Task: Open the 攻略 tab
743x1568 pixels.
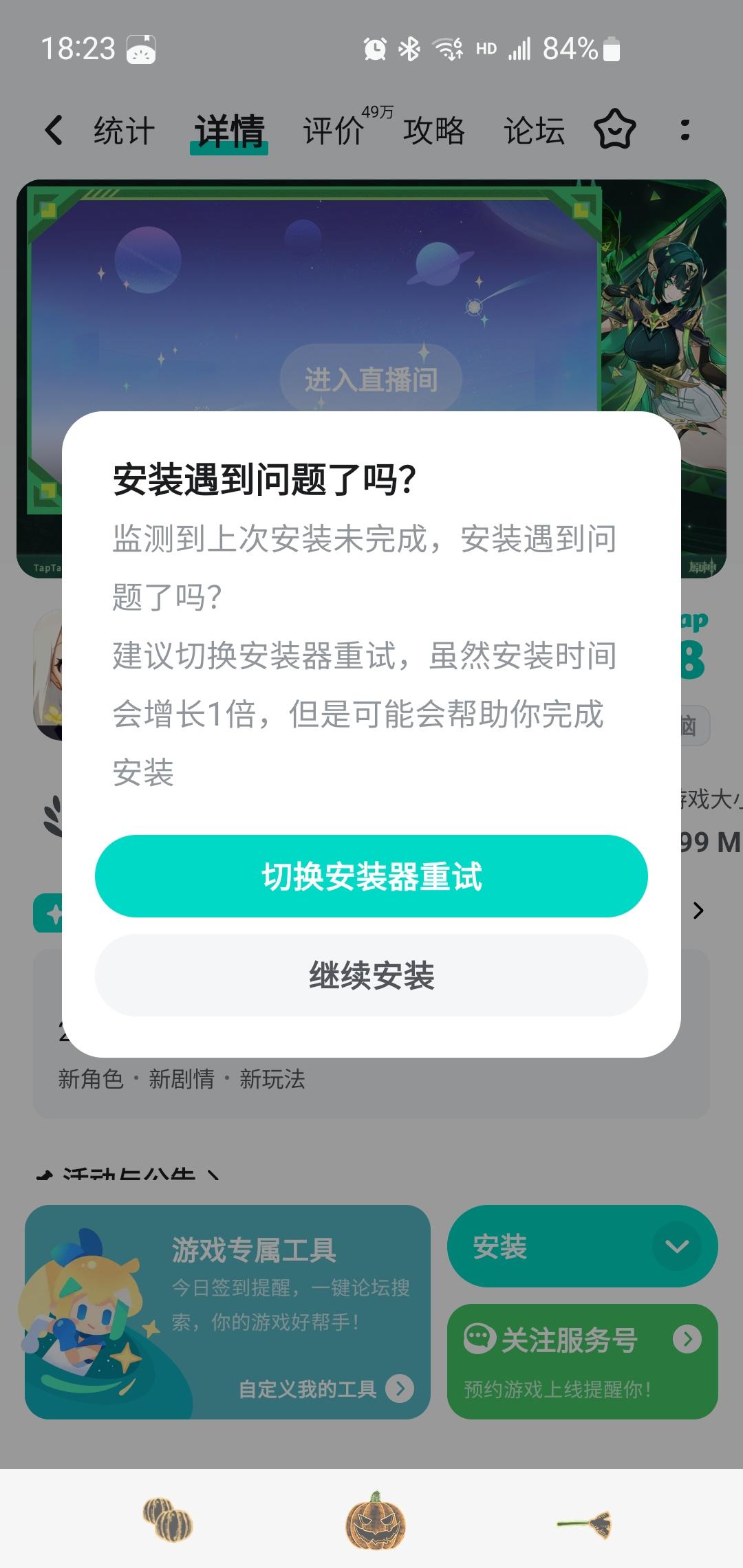Action: [x=435, y=129]
